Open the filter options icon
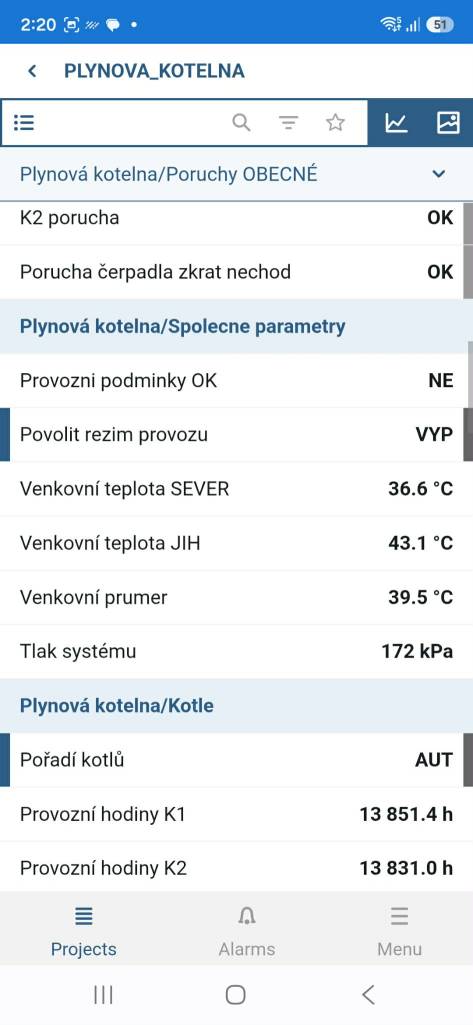This screenshot has width=473, height=1025. (288, 122)
